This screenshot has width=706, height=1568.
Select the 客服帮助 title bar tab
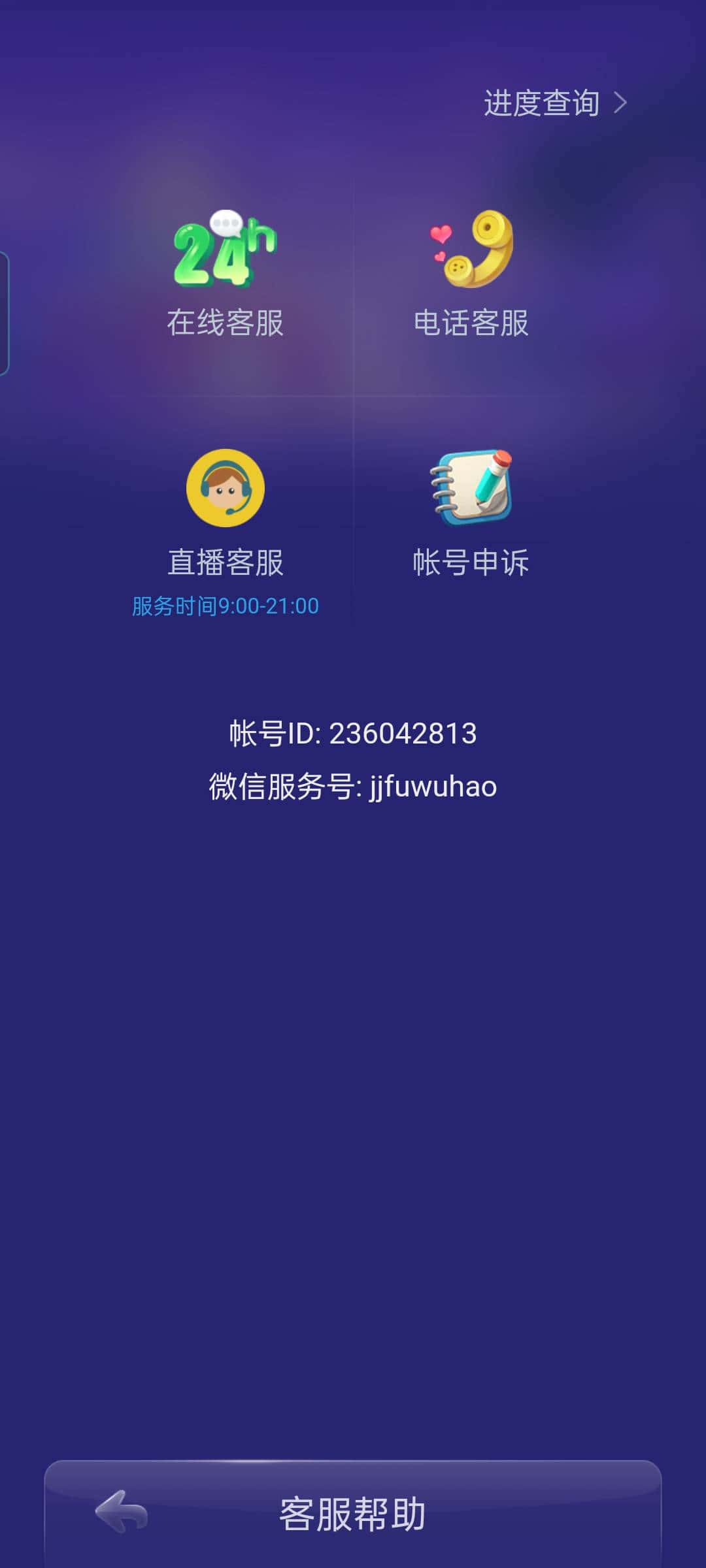(353, 1512)
